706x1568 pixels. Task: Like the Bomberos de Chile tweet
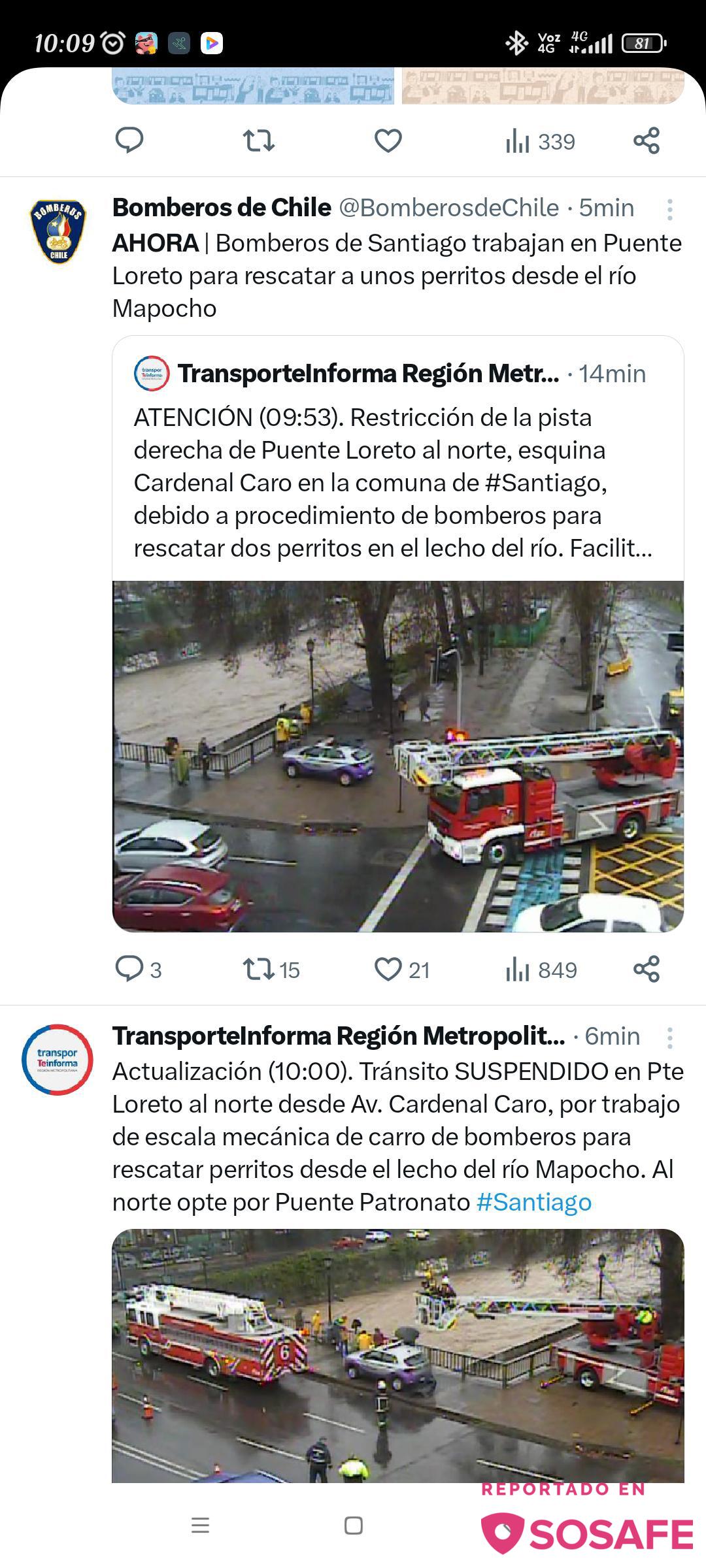(x=402, y=969)
